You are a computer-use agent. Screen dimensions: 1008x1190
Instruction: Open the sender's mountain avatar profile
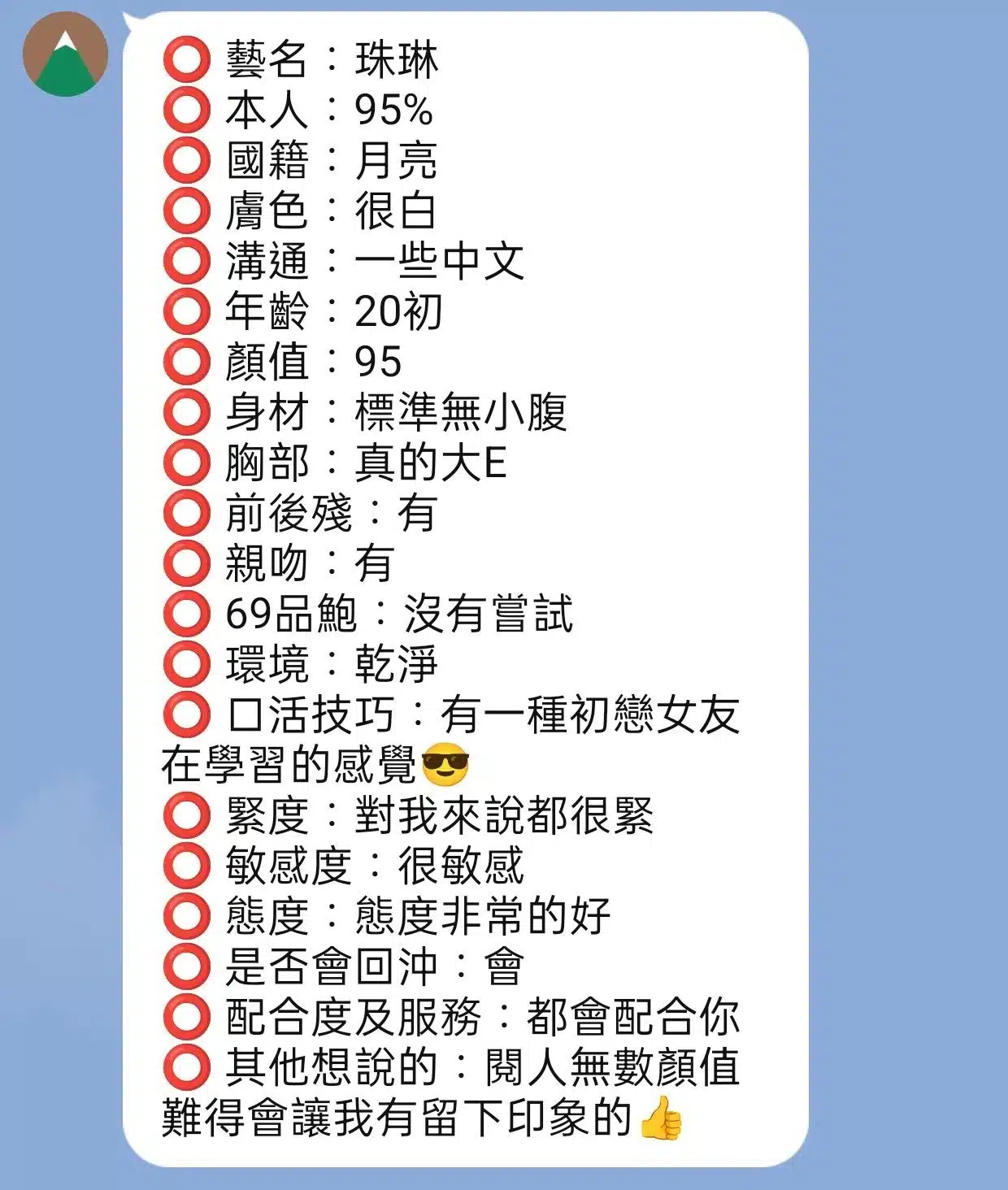coord(65,54)
